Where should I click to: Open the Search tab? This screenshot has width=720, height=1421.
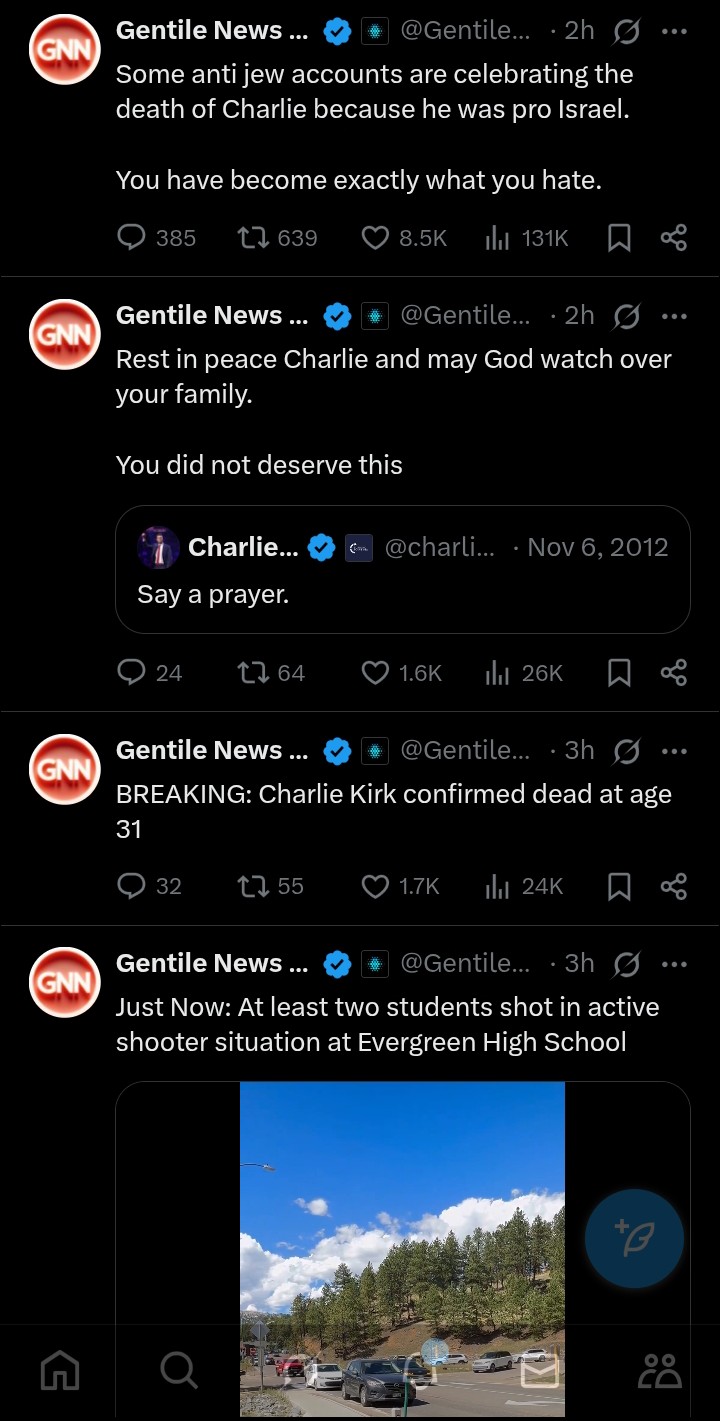click(x=179, y=1370)
